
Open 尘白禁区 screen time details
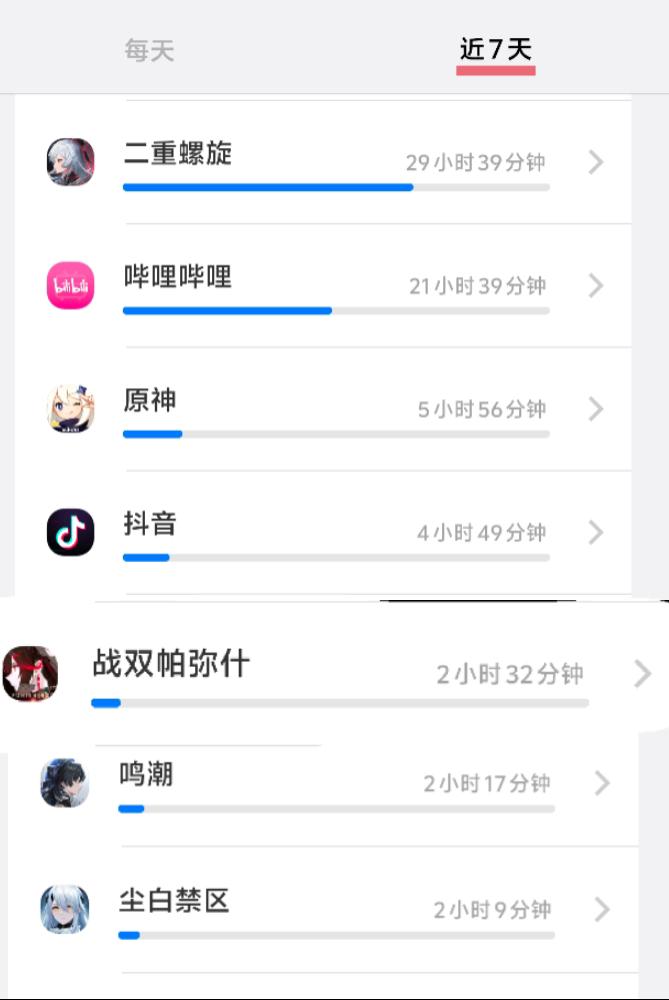click(335, 909)
